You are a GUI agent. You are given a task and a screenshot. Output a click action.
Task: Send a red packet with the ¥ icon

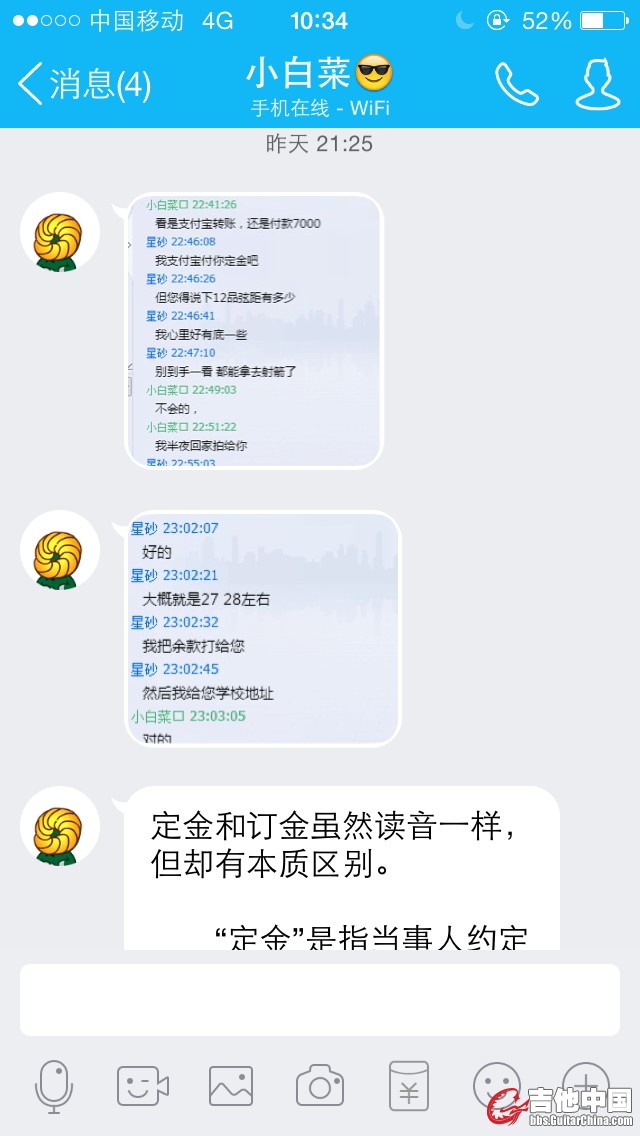point(408,1086)
